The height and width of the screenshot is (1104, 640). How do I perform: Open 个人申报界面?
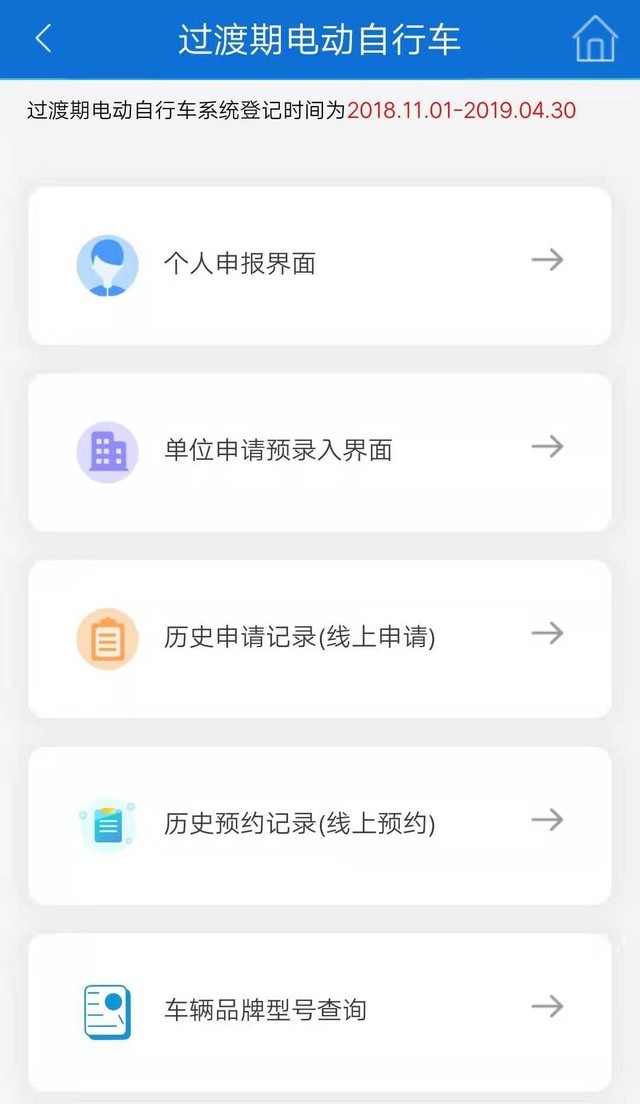[319, 265]
